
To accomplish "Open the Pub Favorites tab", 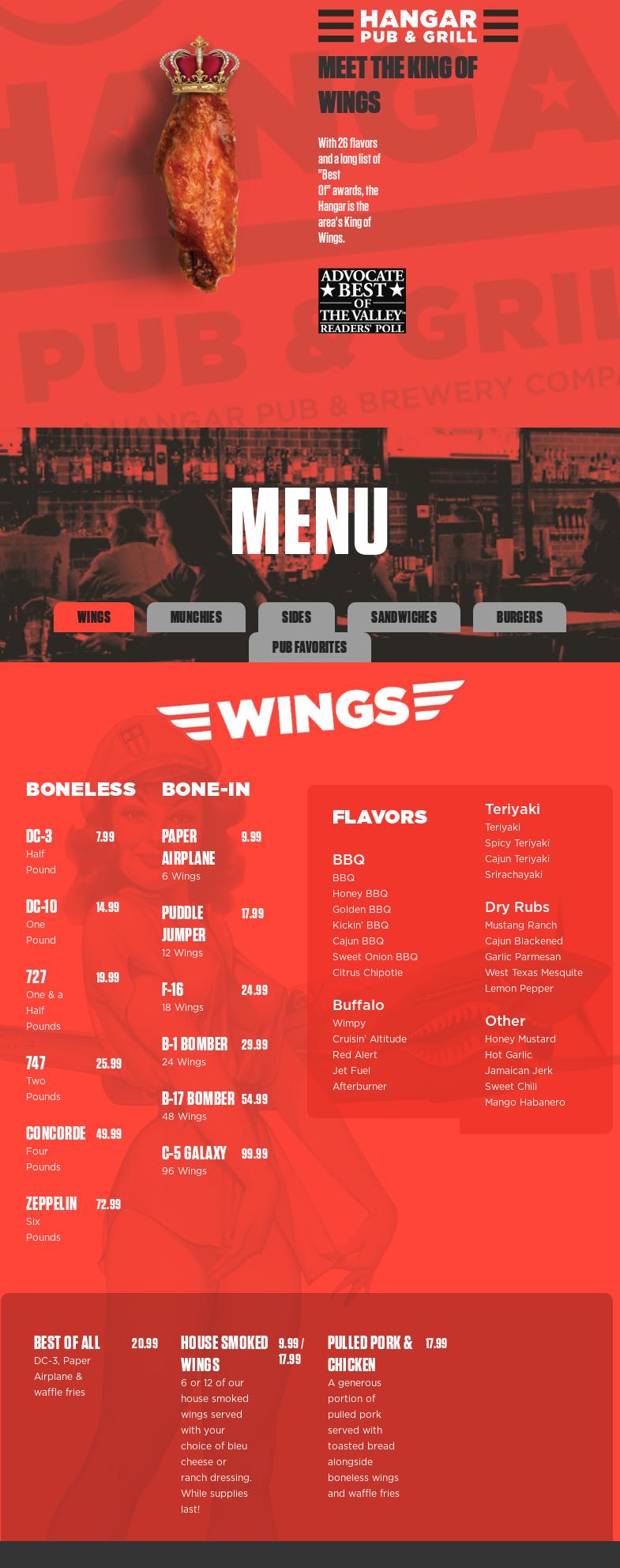I will tap(310, 647).
